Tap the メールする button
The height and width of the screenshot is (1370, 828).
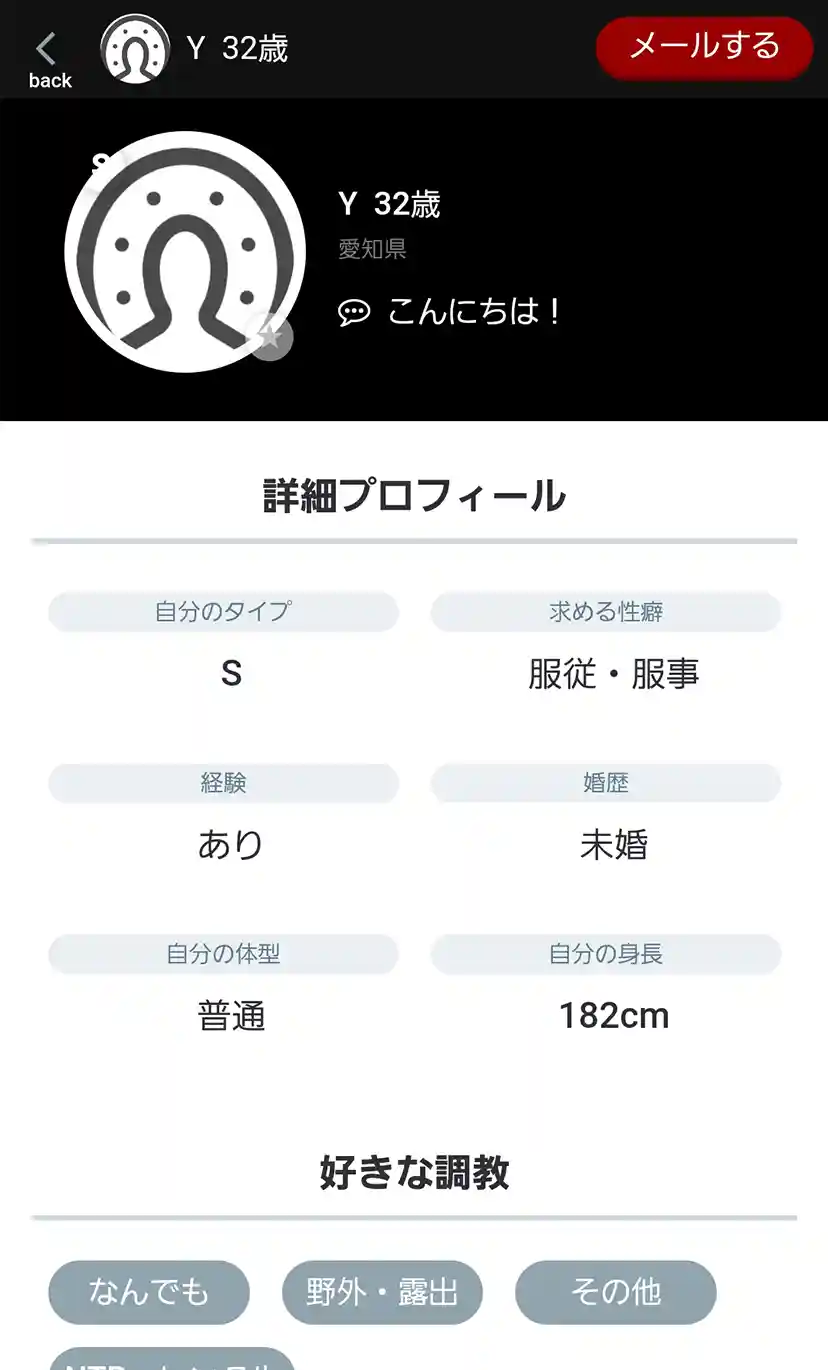point(704,47)
